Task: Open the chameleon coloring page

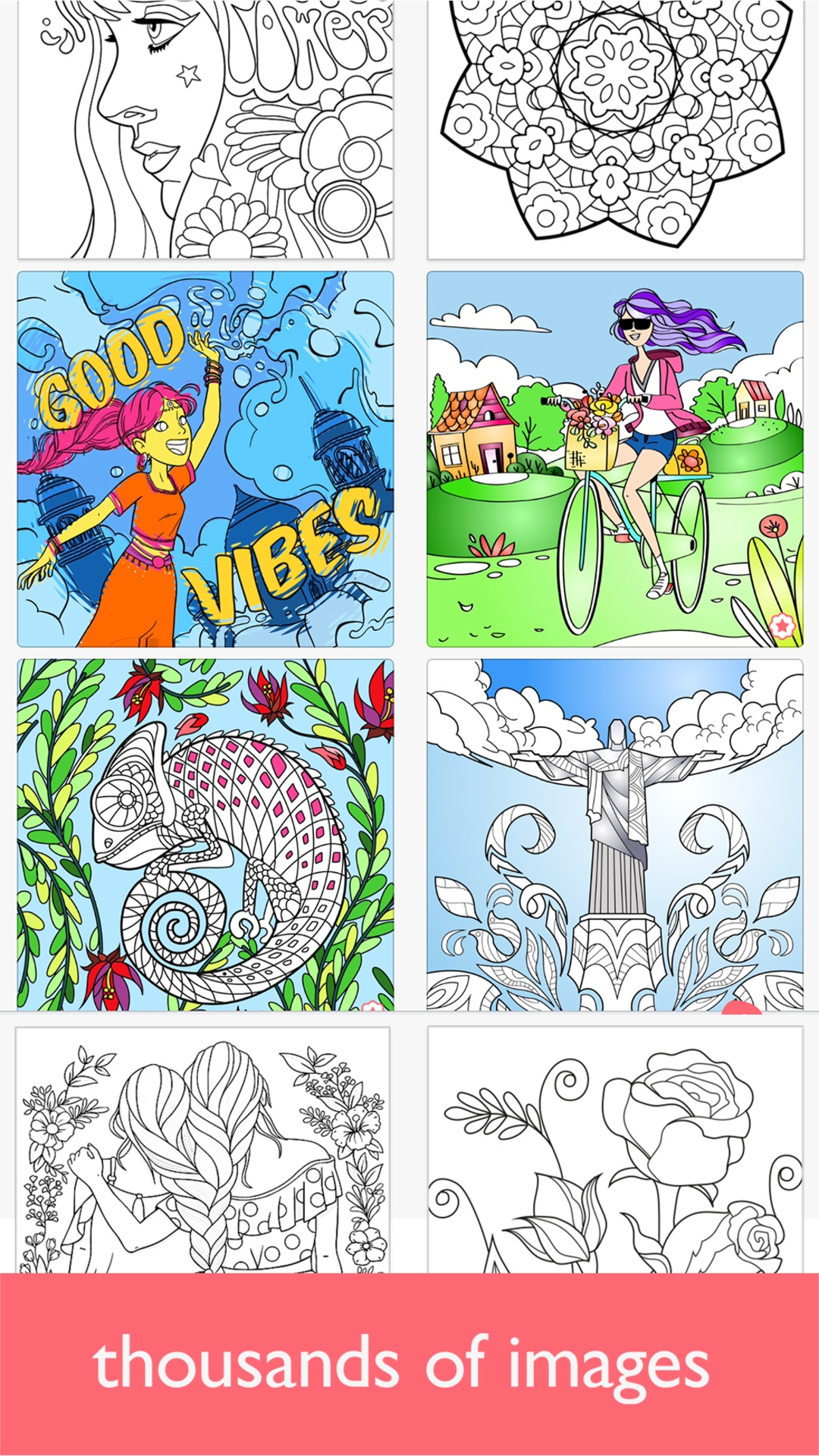Action: tap(205, 834)
